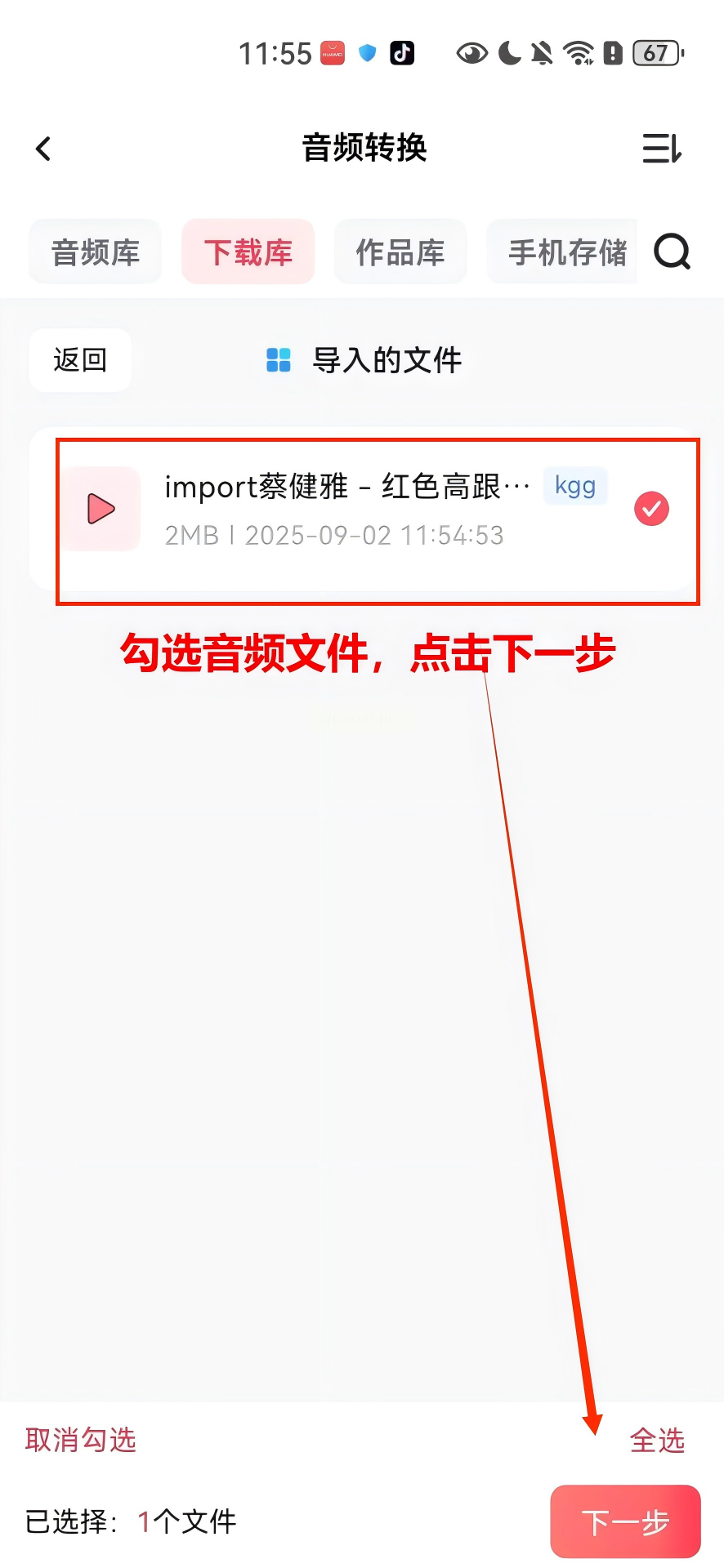Screen dimensions: 724x1568
Task: Tap 取消勾选 to clear selection
Action: (x=81, y=1440)
